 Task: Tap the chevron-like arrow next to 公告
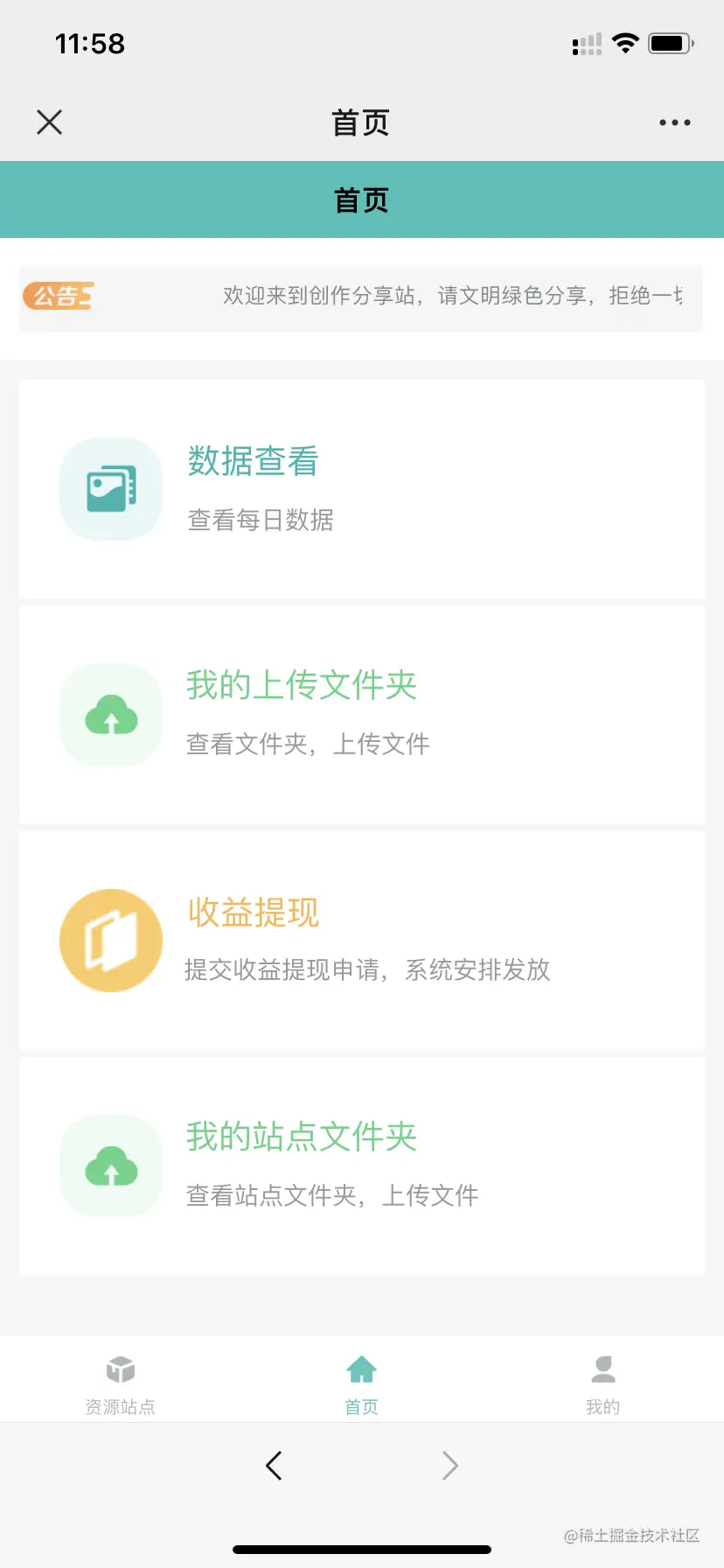click(x=86, y=296)
